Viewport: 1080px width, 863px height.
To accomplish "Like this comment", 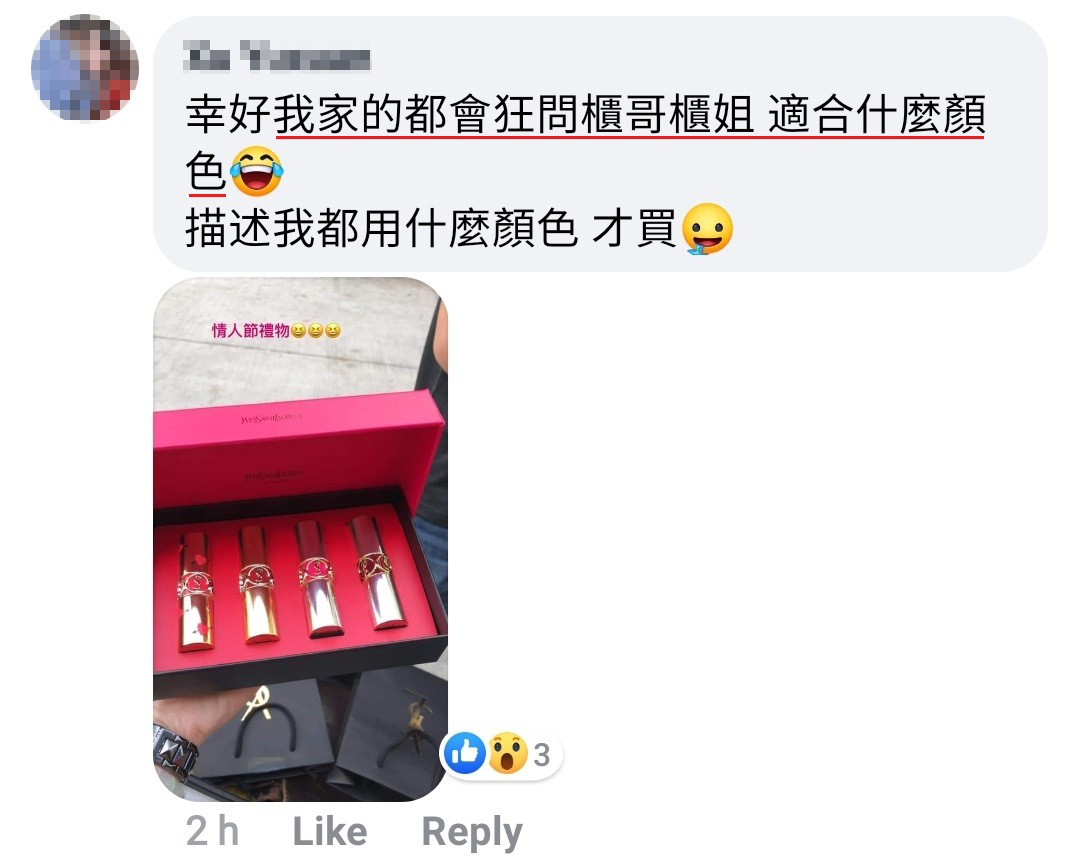I will point(329,831).
